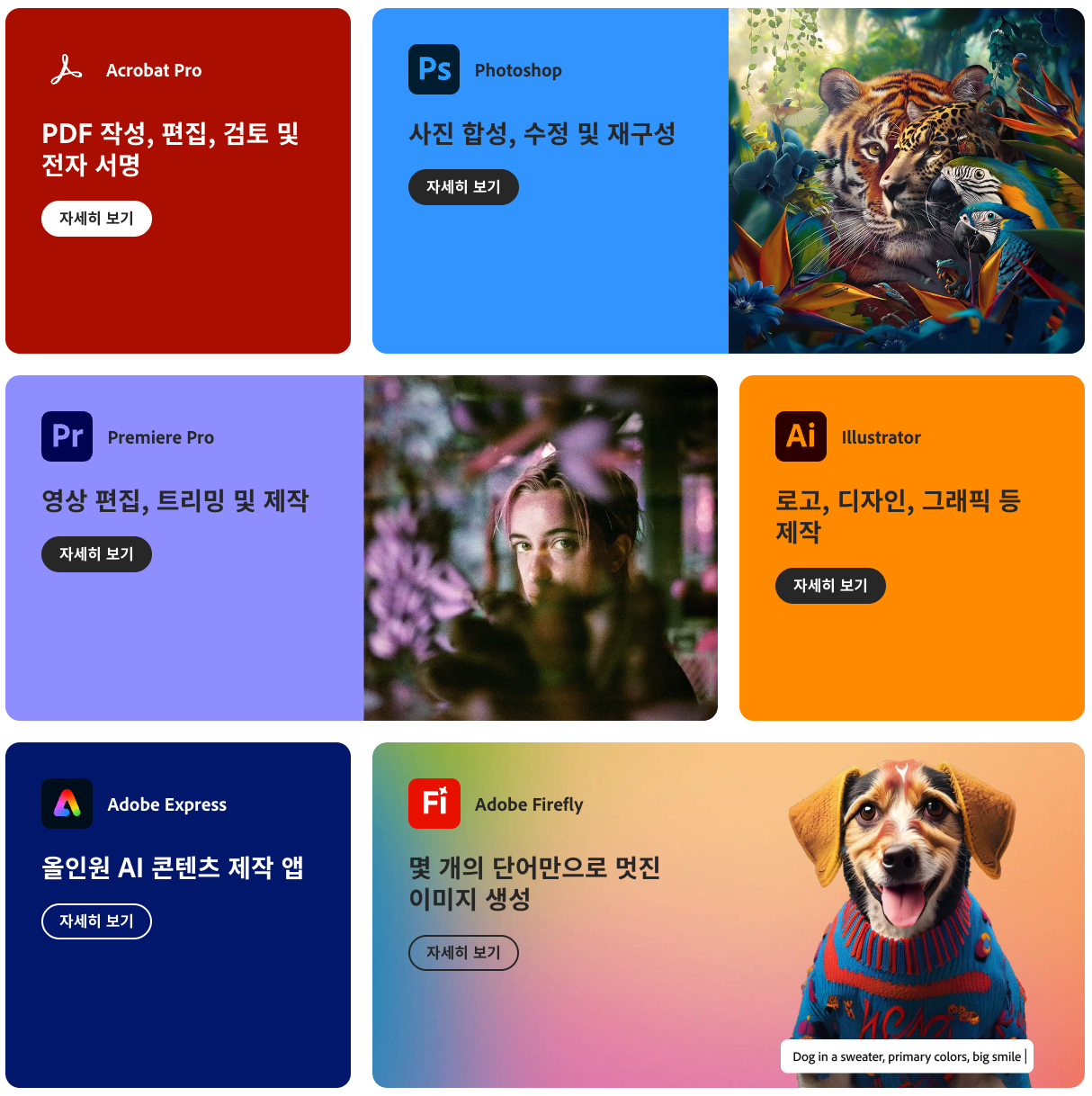Click the Acrobat Pro feather icon
The height and width of the screenshot is (1096, 1092).
(x=66, y=69)
